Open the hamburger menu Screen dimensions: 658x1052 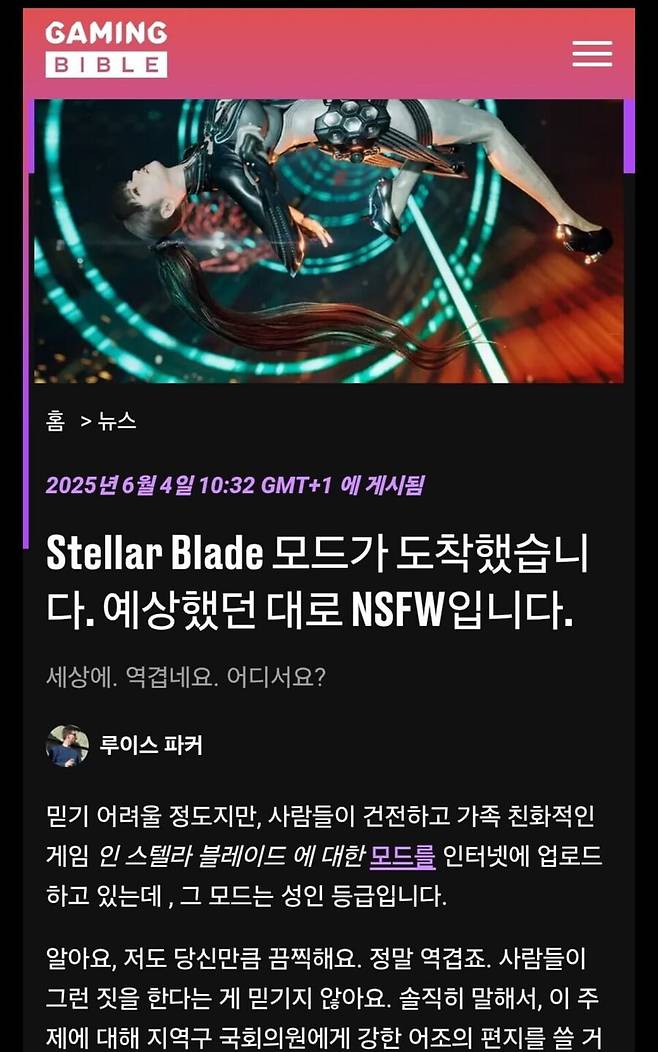pos(591,54)
